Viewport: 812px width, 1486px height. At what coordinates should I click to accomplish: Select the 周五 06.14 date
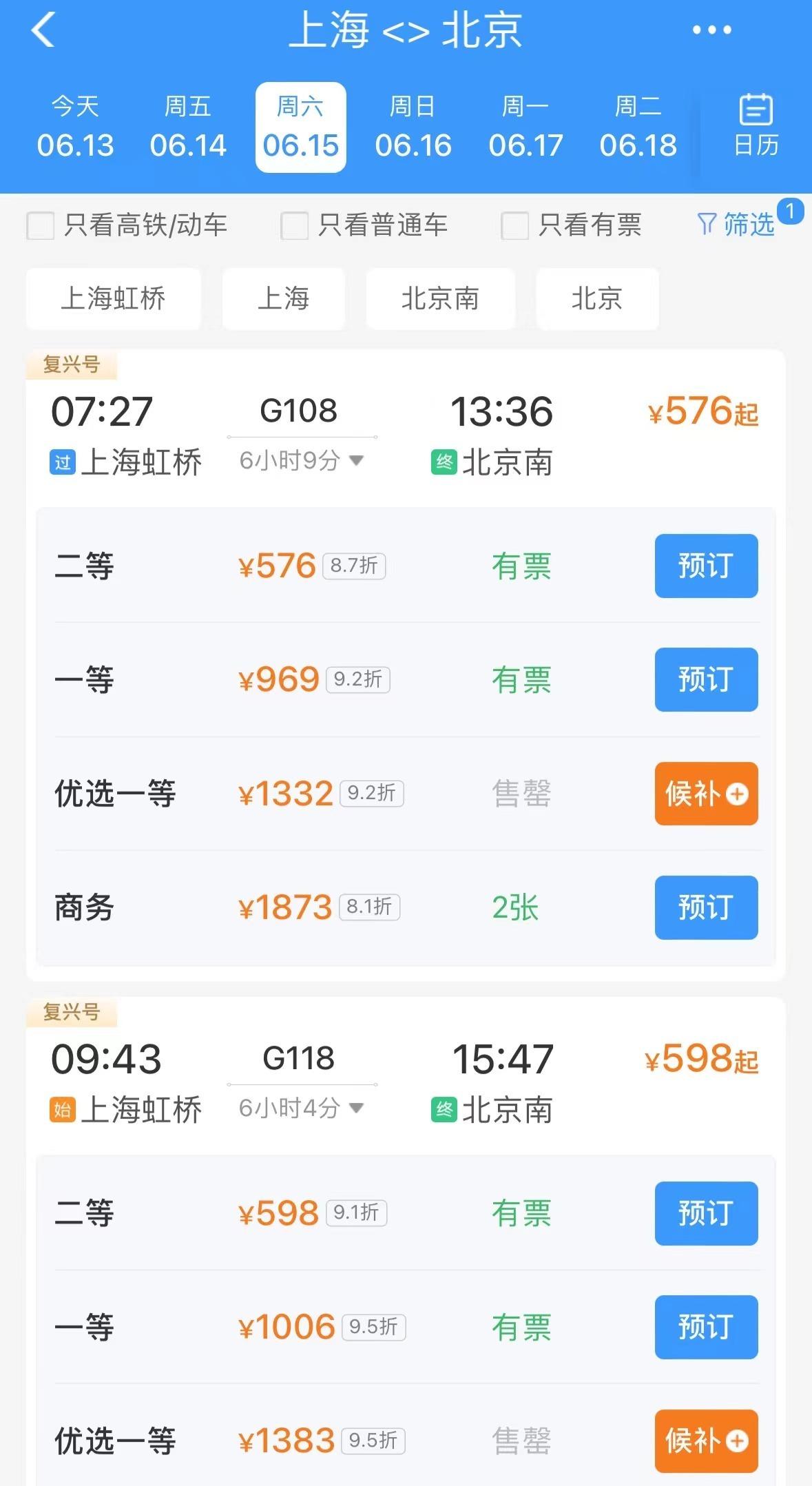[188, 127]
